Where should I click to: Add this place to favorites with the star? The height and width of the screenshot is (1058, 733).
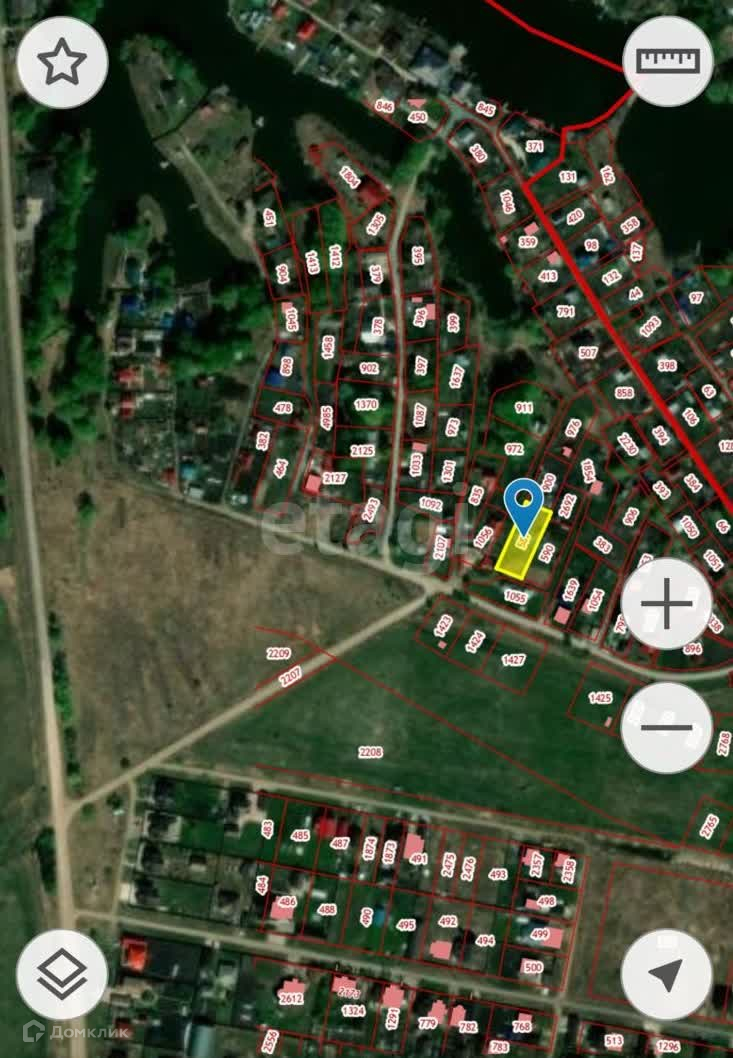[63, 62]
